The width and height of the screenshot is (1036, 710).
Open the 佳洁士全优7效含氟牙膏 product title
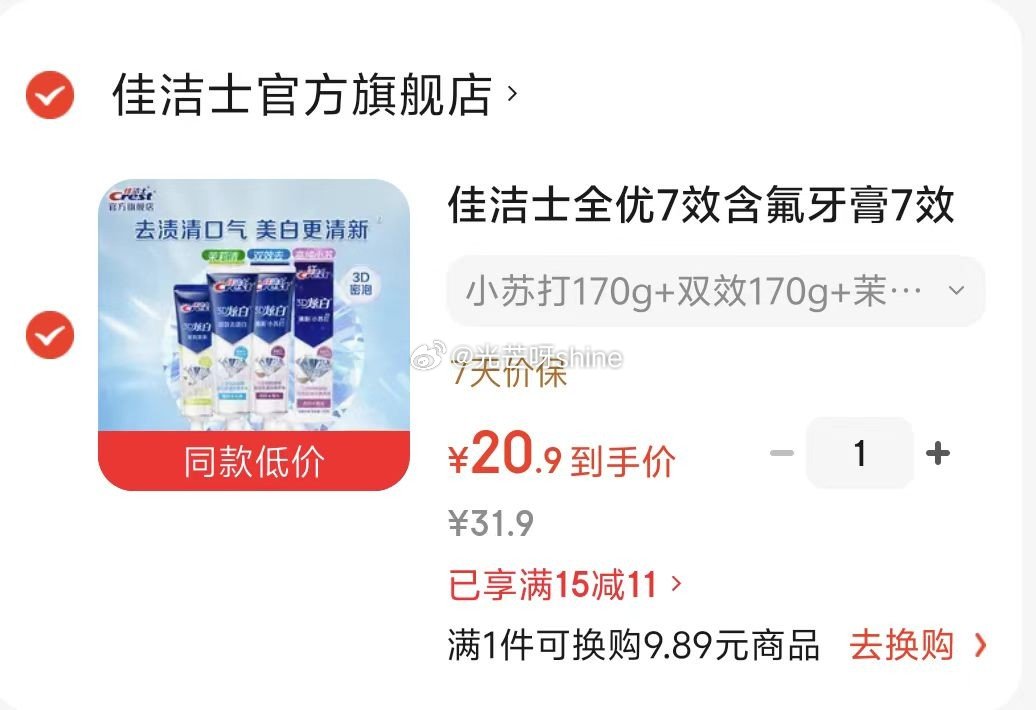click(700, 206)
